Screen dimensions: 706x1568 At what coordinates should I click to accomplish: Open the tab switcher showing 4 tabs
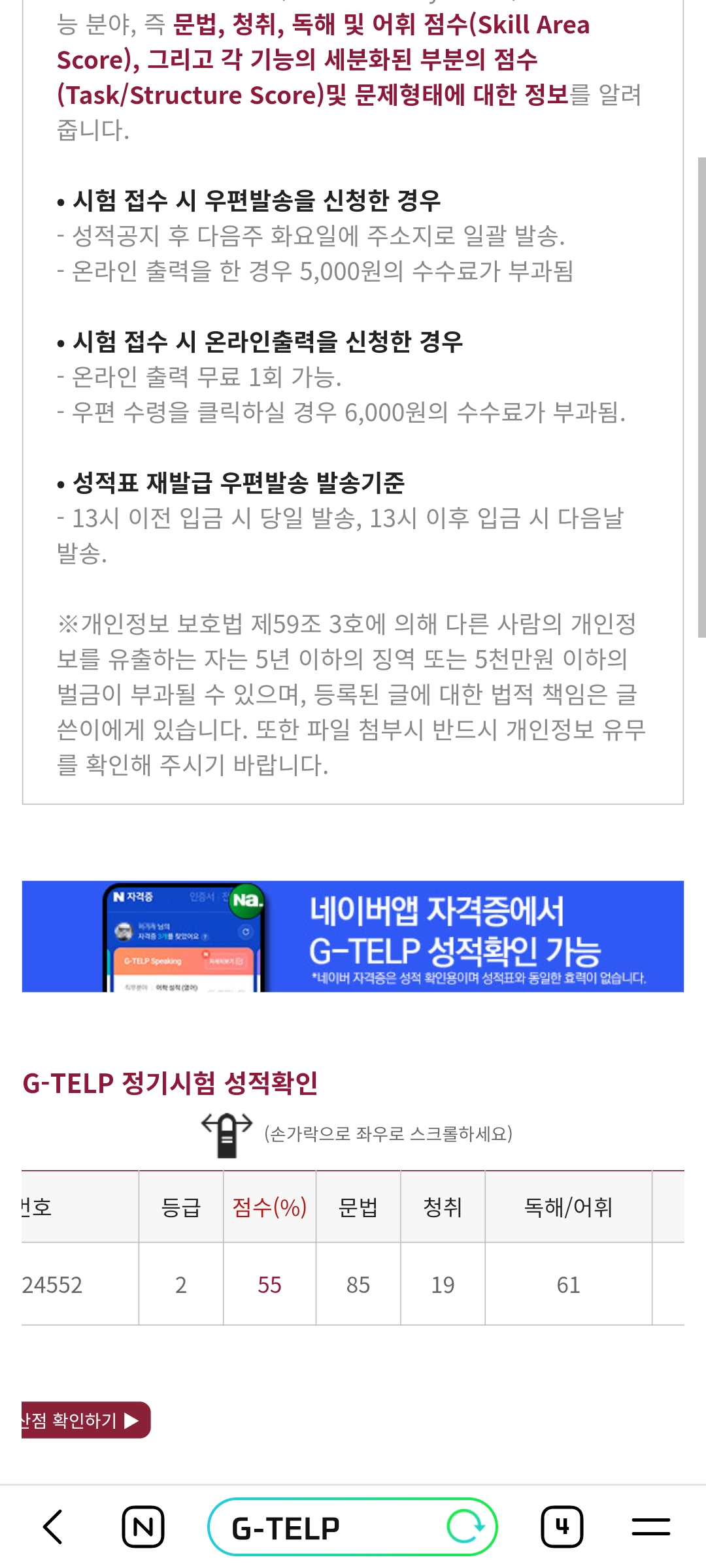[x=562, y=1527]
